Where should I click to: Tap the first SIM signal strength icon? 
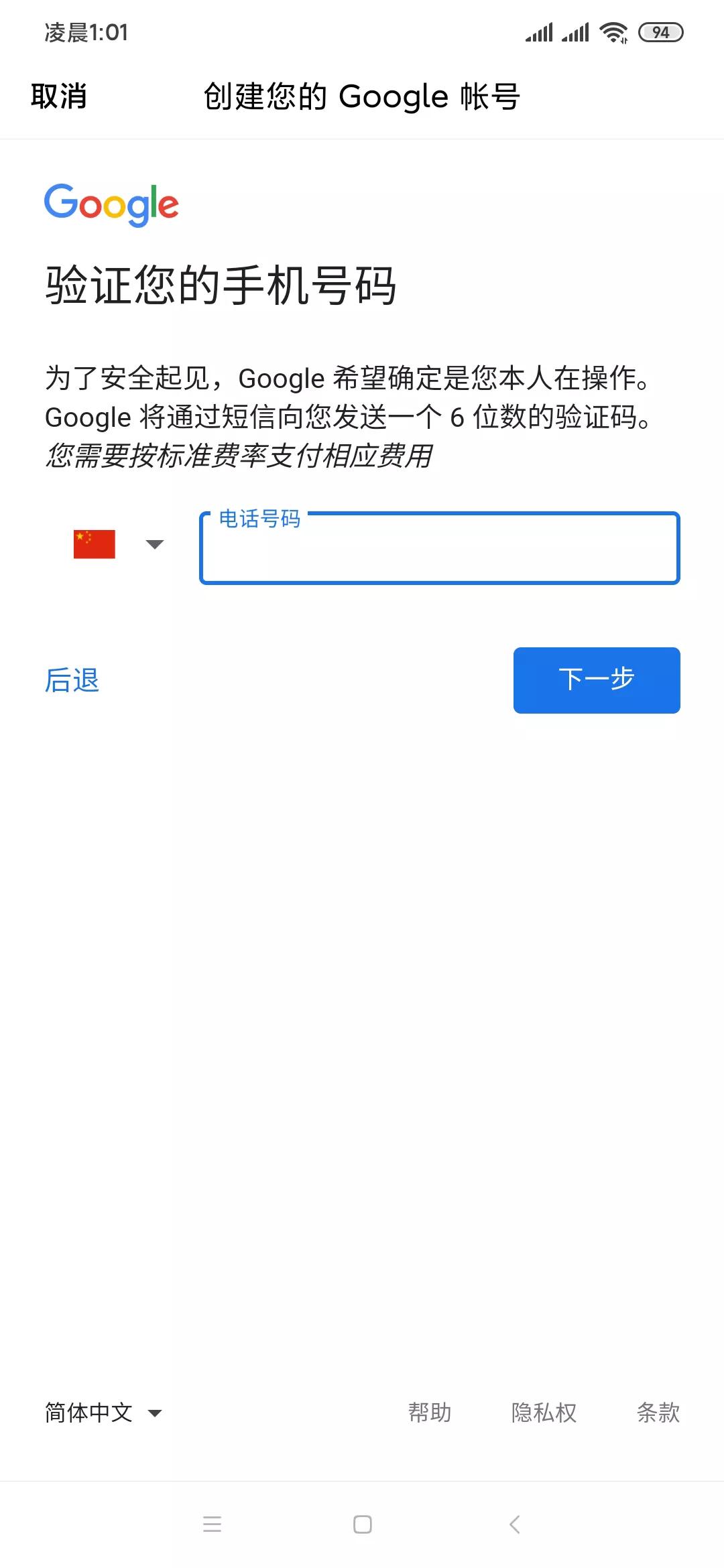[540, 31]
